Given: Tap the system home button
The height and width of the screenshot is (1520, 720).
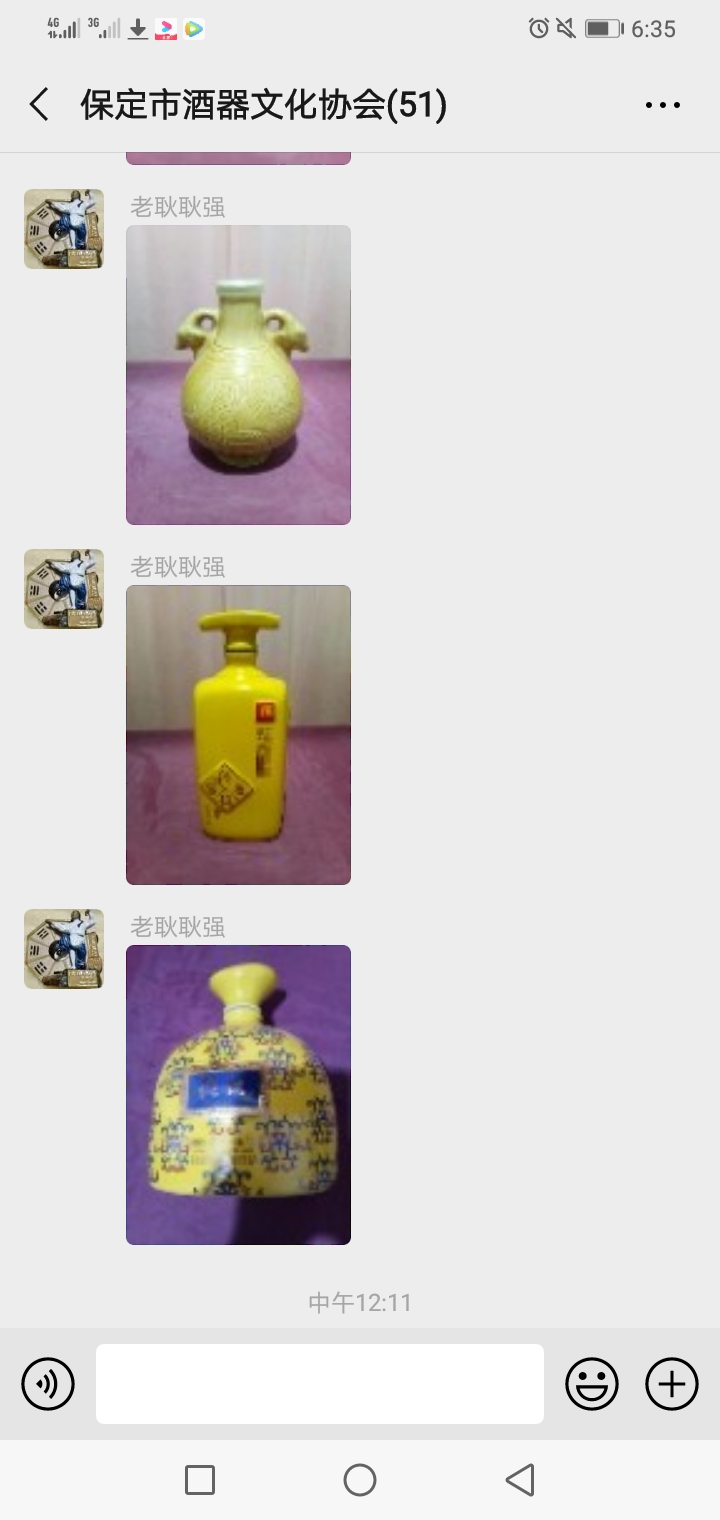Looking at the screenshot, I should coord(360,1480).
